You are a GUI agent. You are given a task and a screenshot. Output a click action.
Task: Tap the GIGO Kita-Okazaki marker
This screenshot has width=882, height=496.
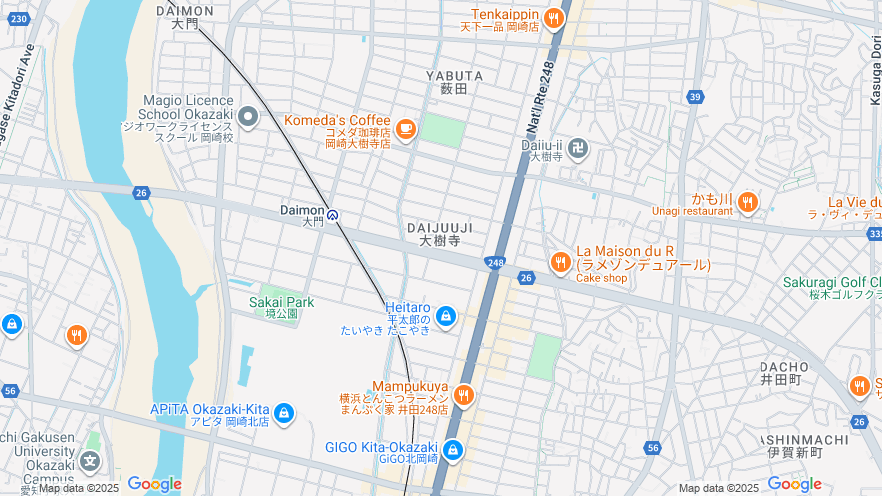pyautogui.click(x=453, y=450)
